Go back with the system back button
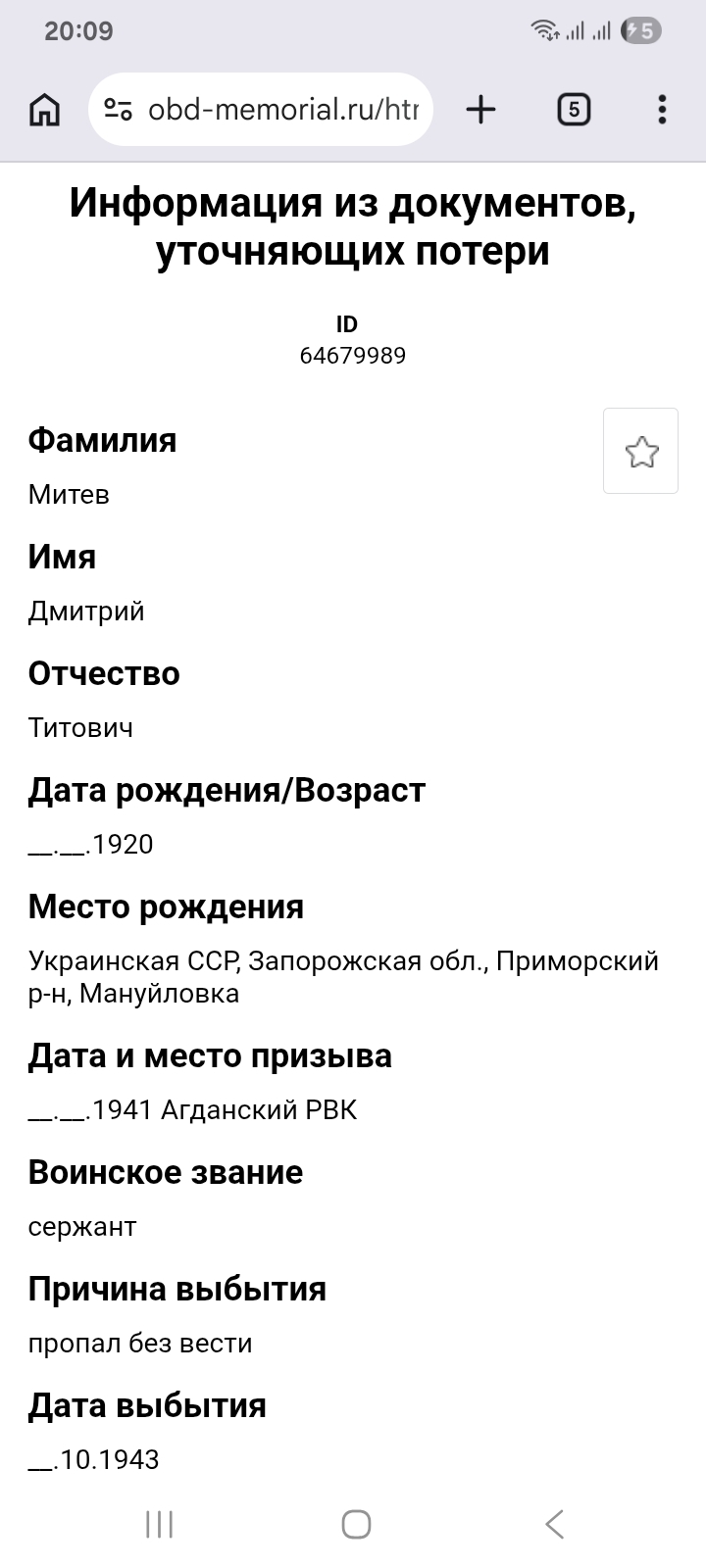 click(554, 1524)
